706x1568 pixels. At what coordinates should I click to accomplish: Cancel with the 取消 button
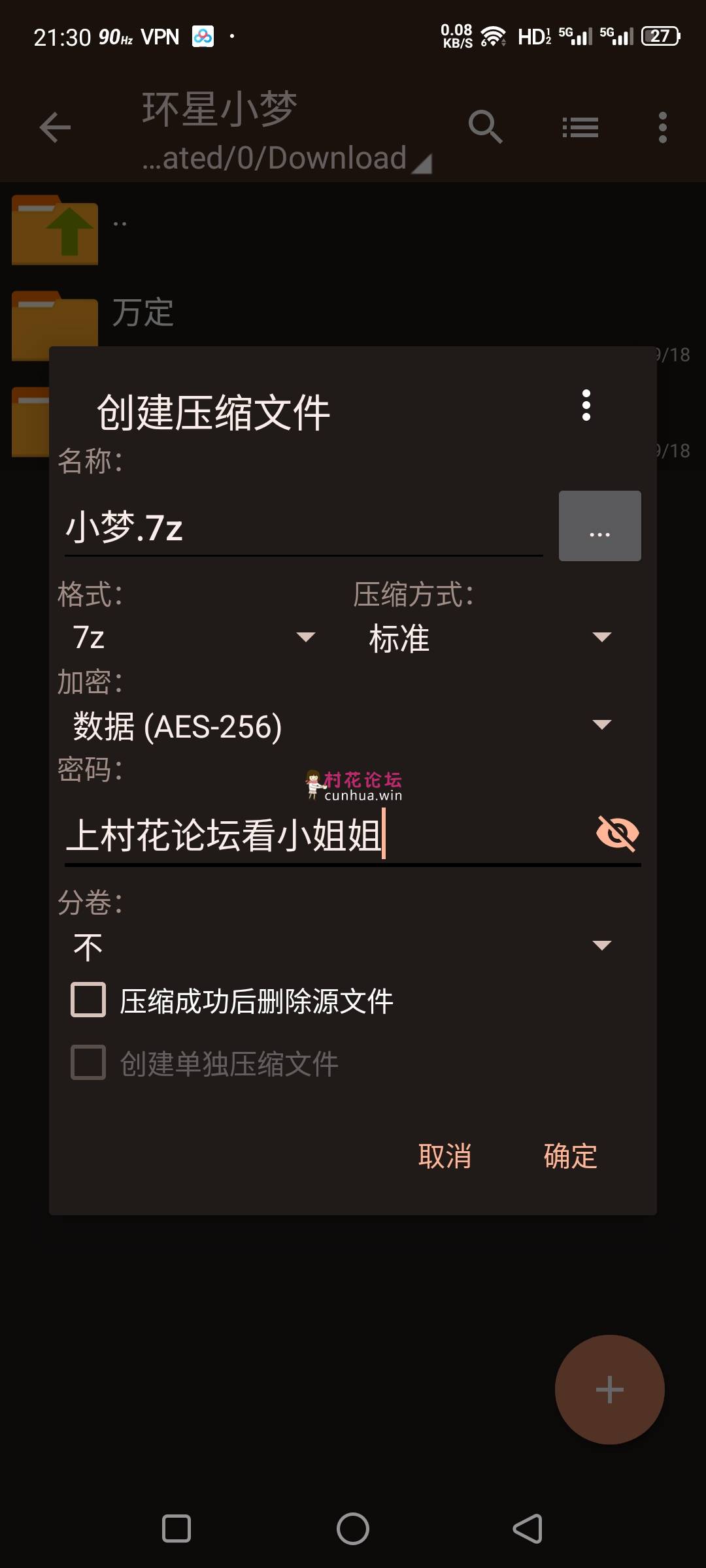(445, 1156)
